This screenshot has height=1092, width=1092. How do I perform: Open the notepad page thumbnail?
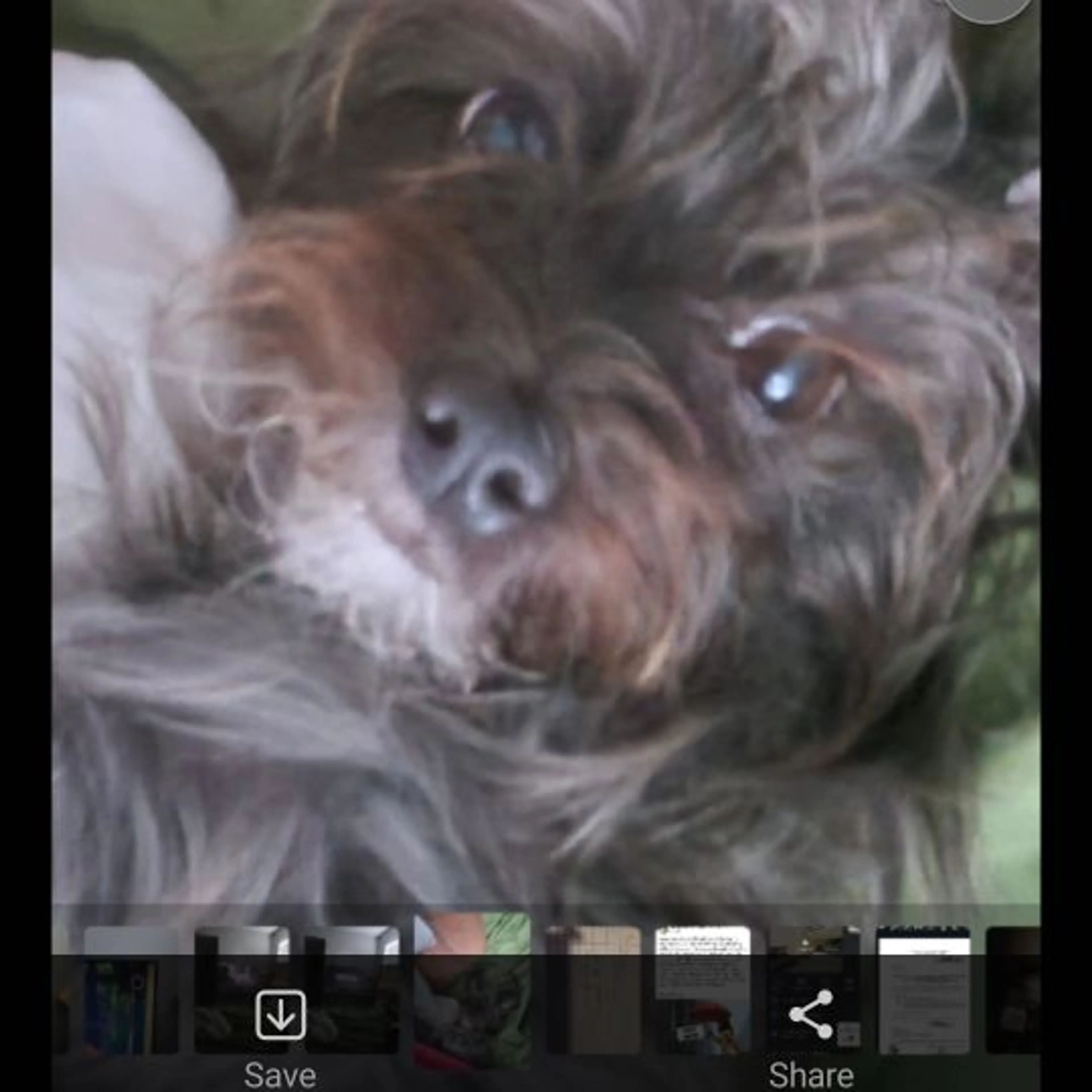click(923, 989)
